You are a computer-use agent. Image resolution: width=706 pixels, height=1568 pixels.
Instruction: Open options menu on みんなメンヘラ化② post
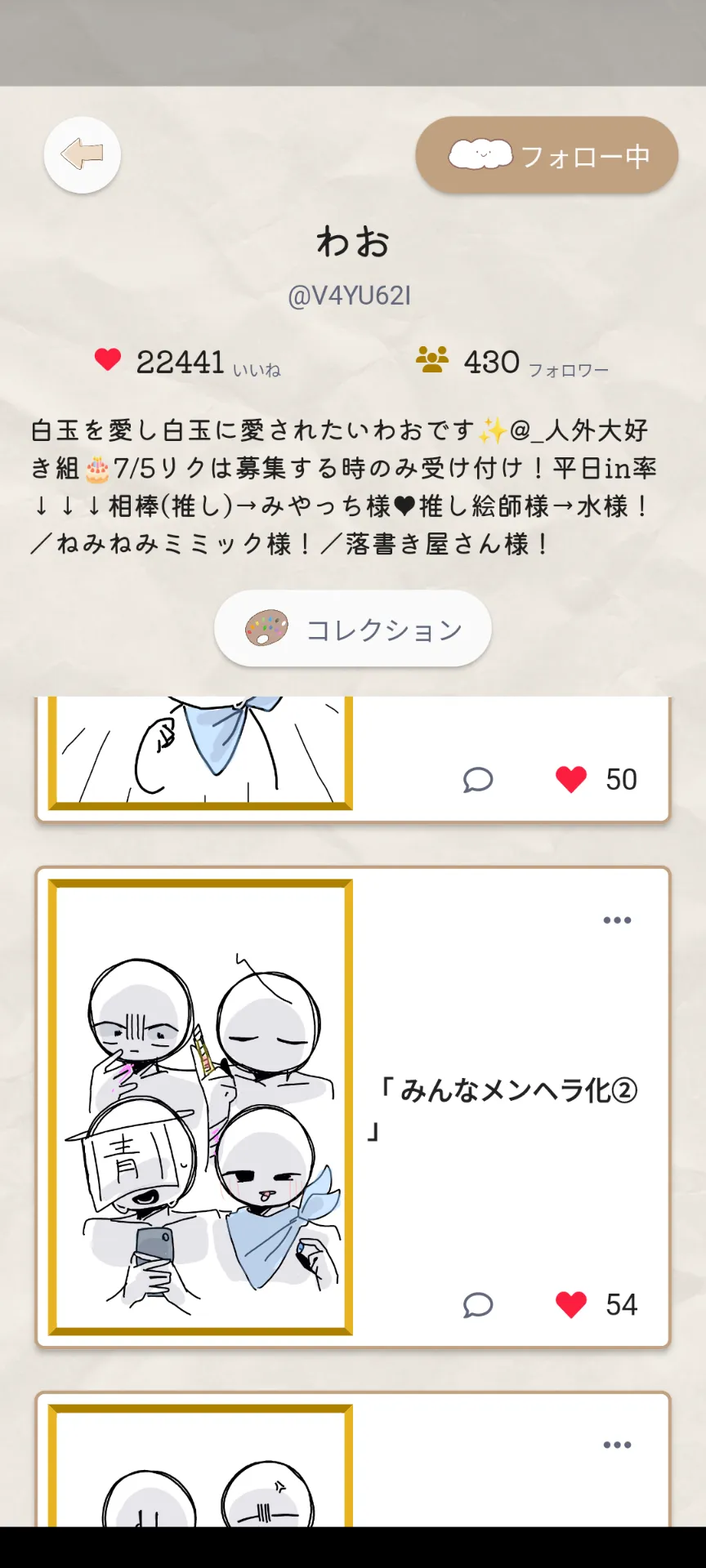pos(617,920)
